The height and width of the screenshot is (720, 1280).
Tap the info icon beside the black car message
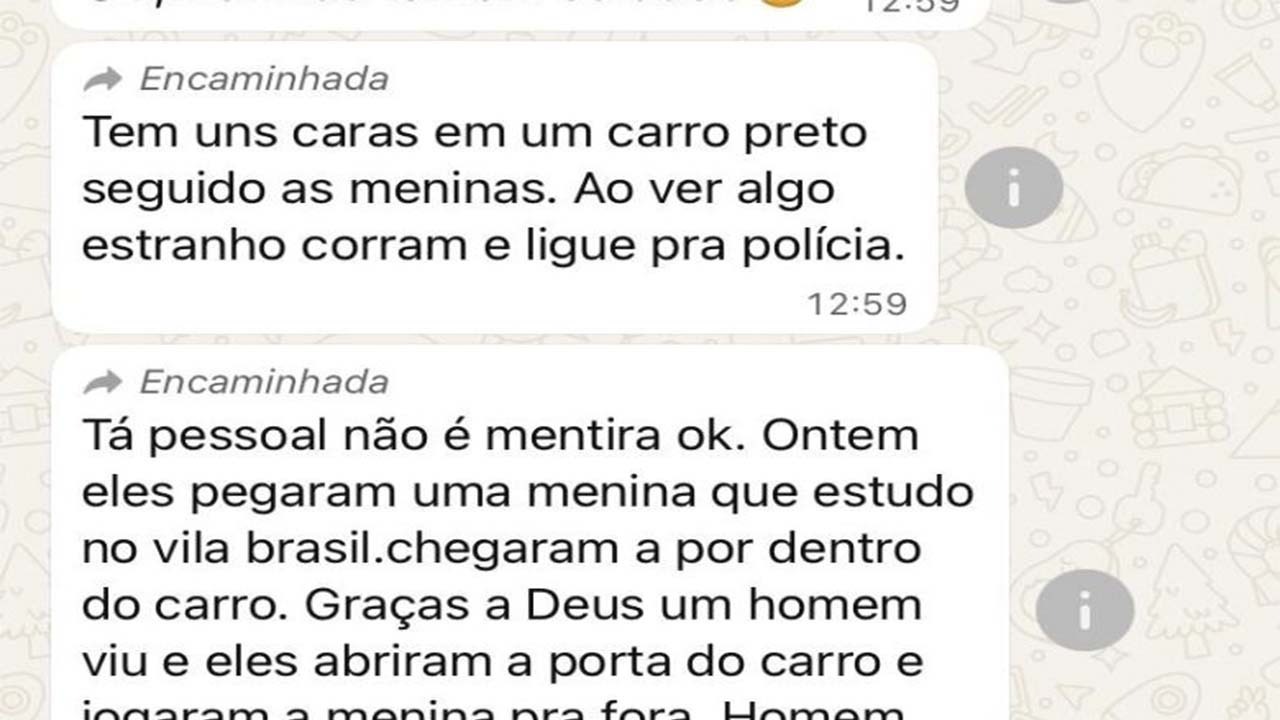coord(1014,187)
